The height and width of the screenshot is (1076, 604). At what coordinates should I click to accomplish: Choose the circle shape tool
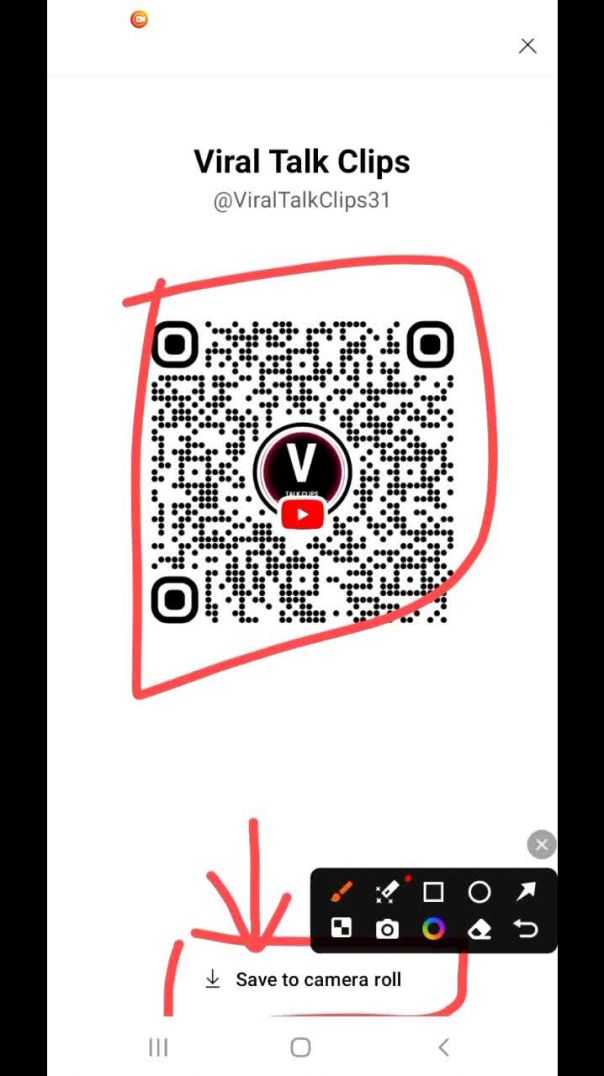[480, 891]
